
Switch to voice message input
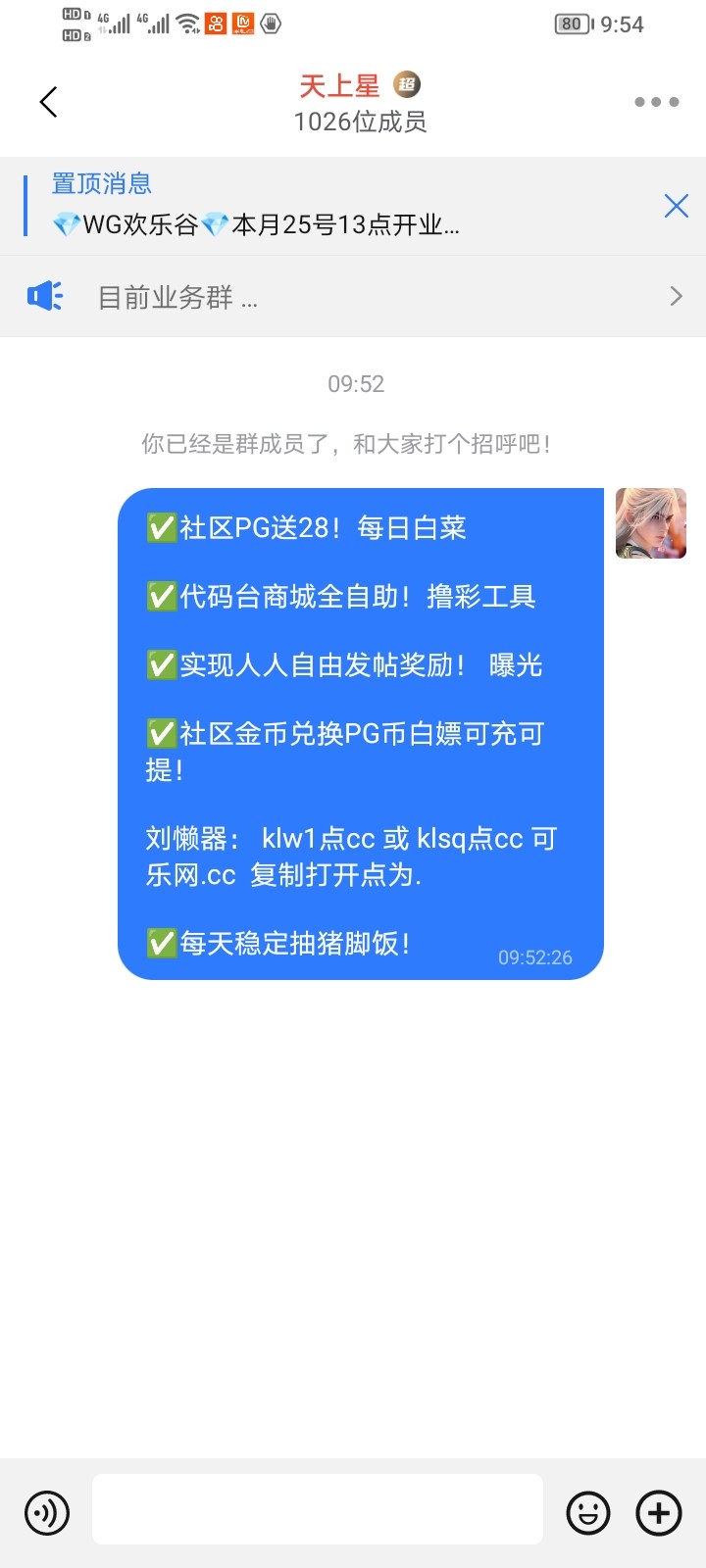47,1512
